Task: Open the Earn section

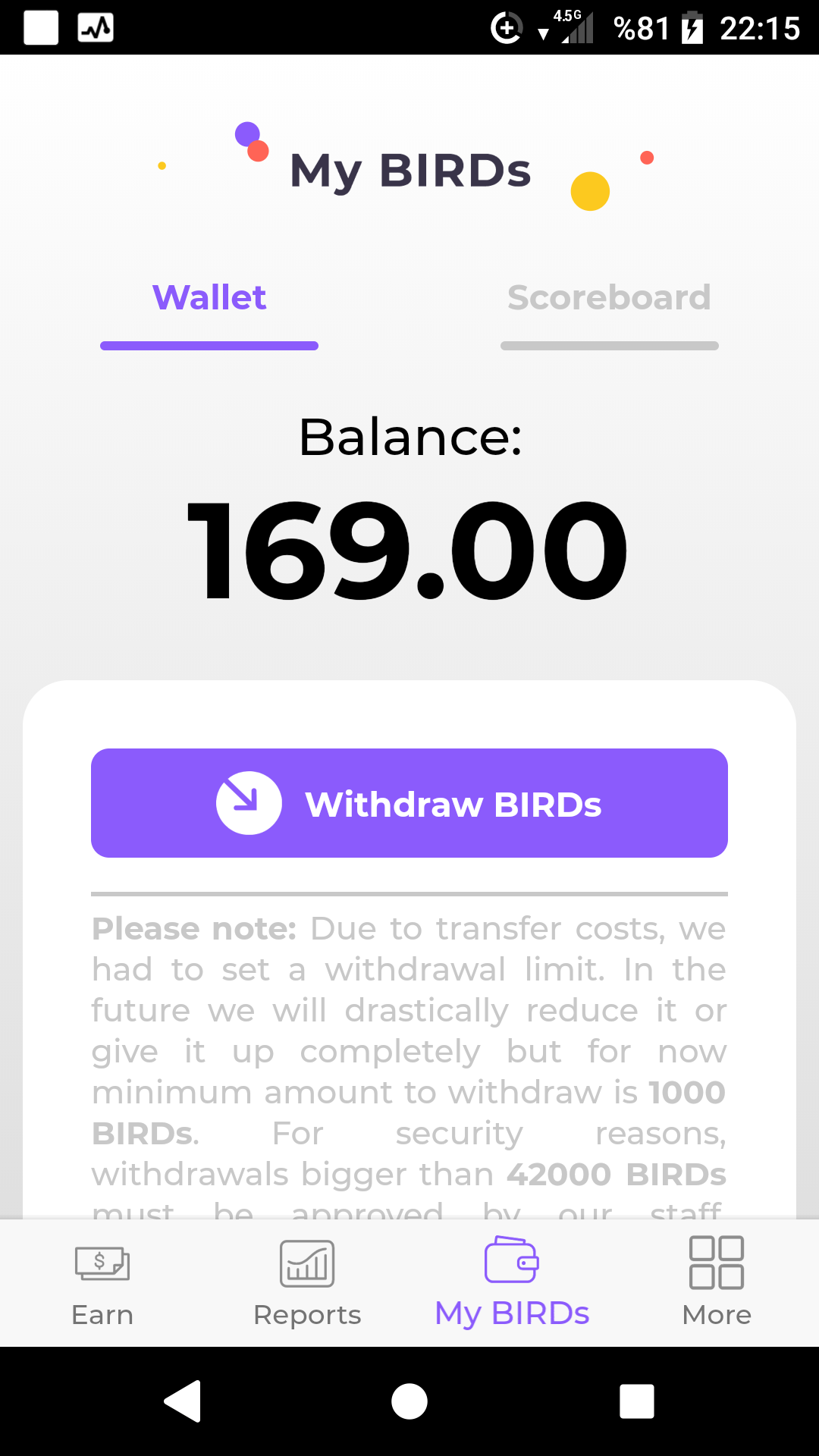Action: pyautogui.click(x=102, y=1282)
